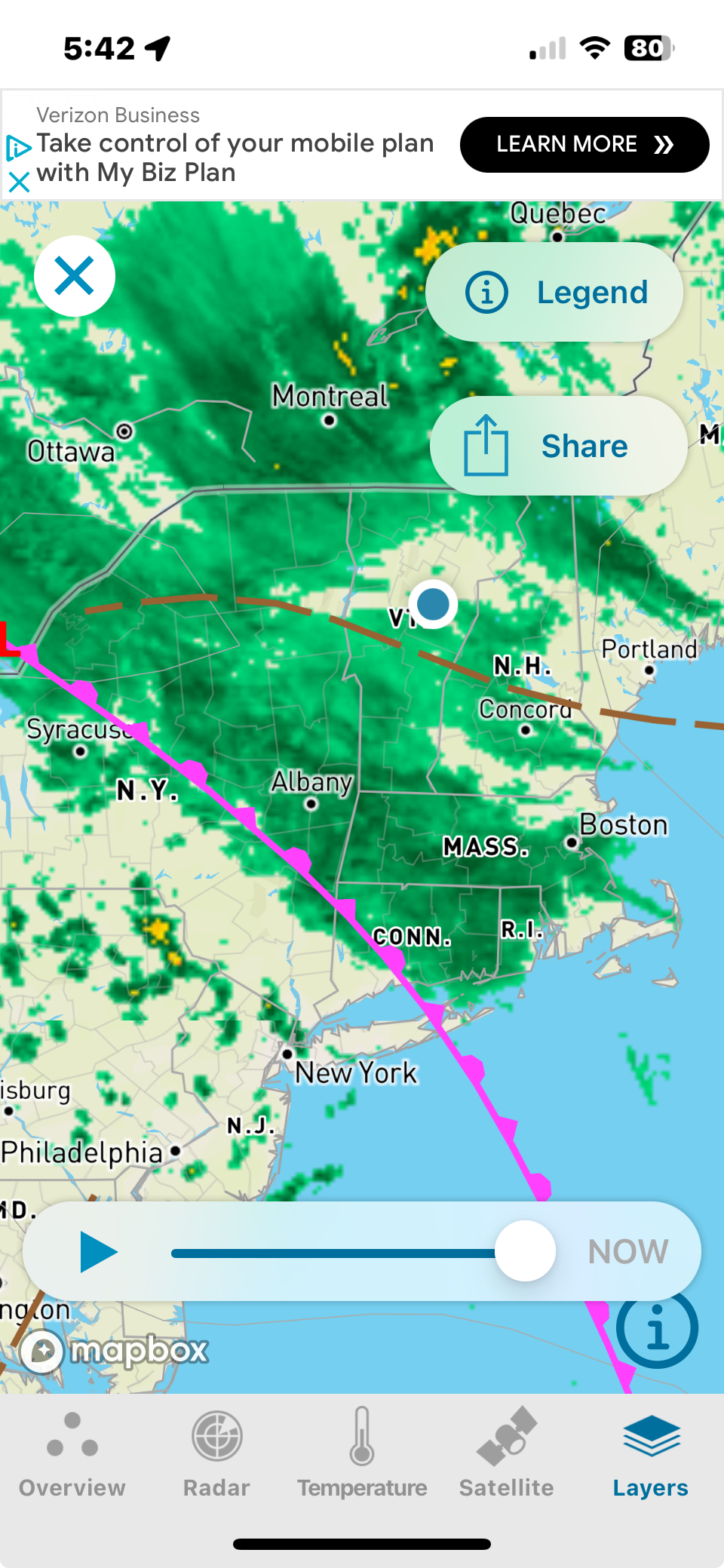Screen dimensions: 724x1568
Task: Switch to the Overview tab
Action: pos(72,1456)
